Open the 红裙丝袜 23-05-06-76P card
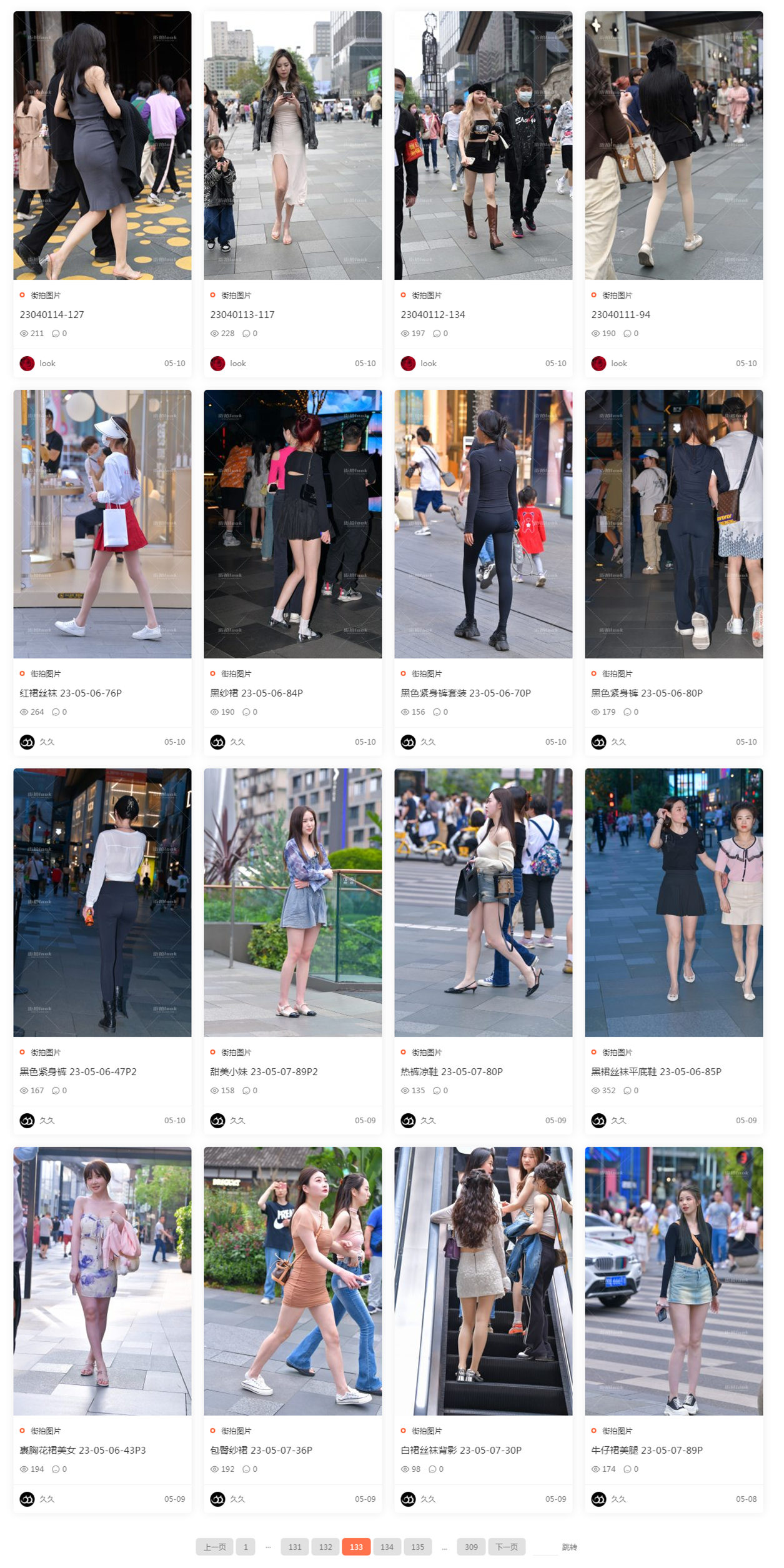This screenshot has height=1568, width=784. pyautogui.click(x=102, y=523)
